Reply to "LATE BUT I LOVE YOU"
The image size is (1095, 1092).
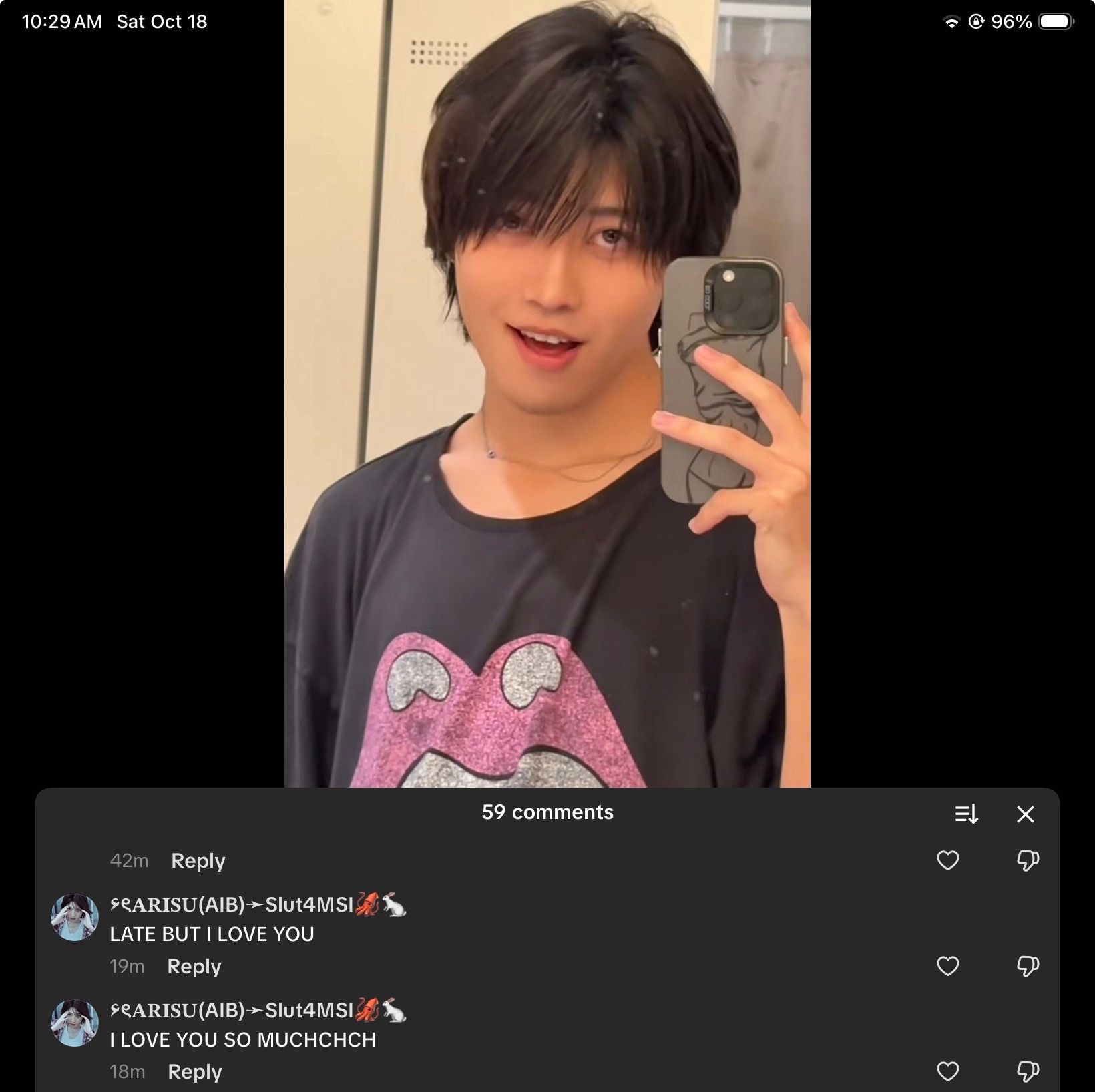click(194, 967)
